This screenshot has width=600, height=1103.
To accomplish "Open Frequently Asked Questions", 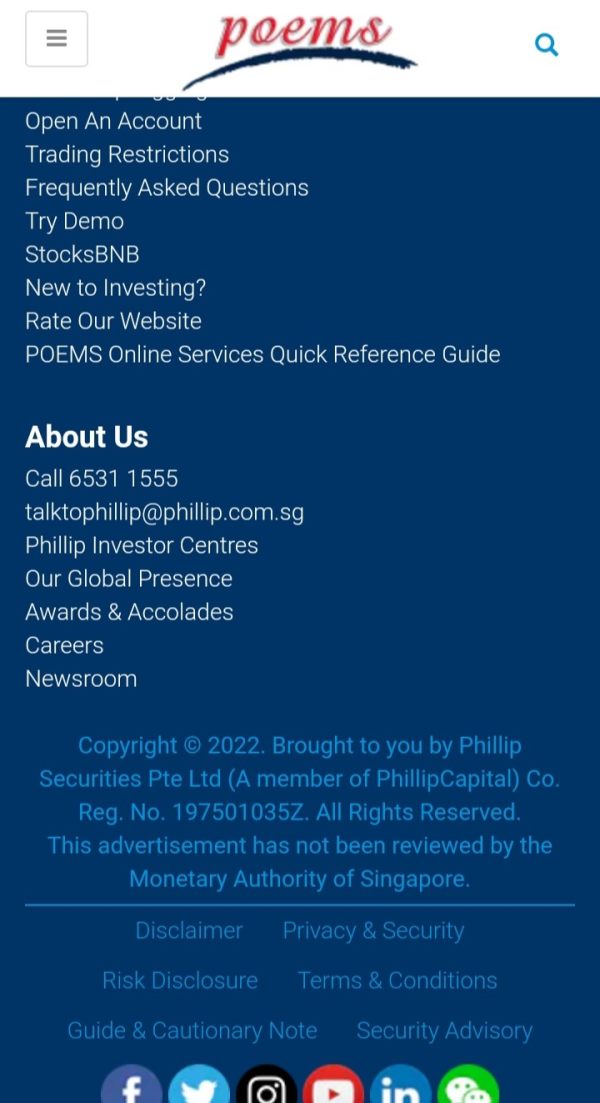I will click(167, 188).
